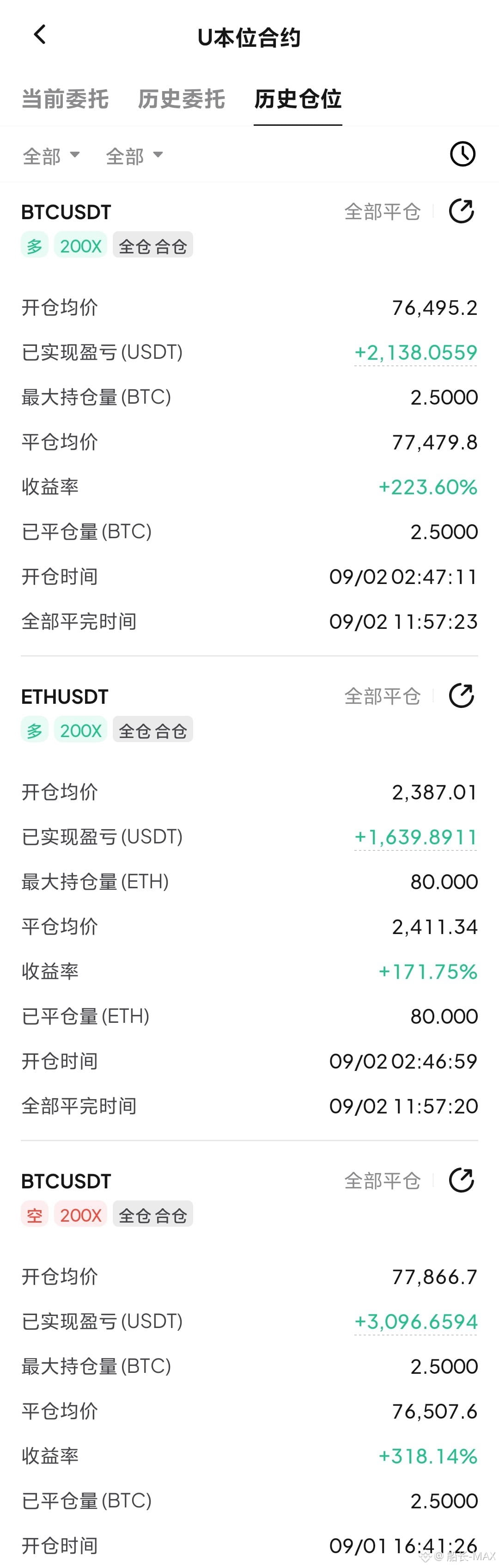Go back using the top arrow
Viewport: 499px width, 1568px height.
40,35
